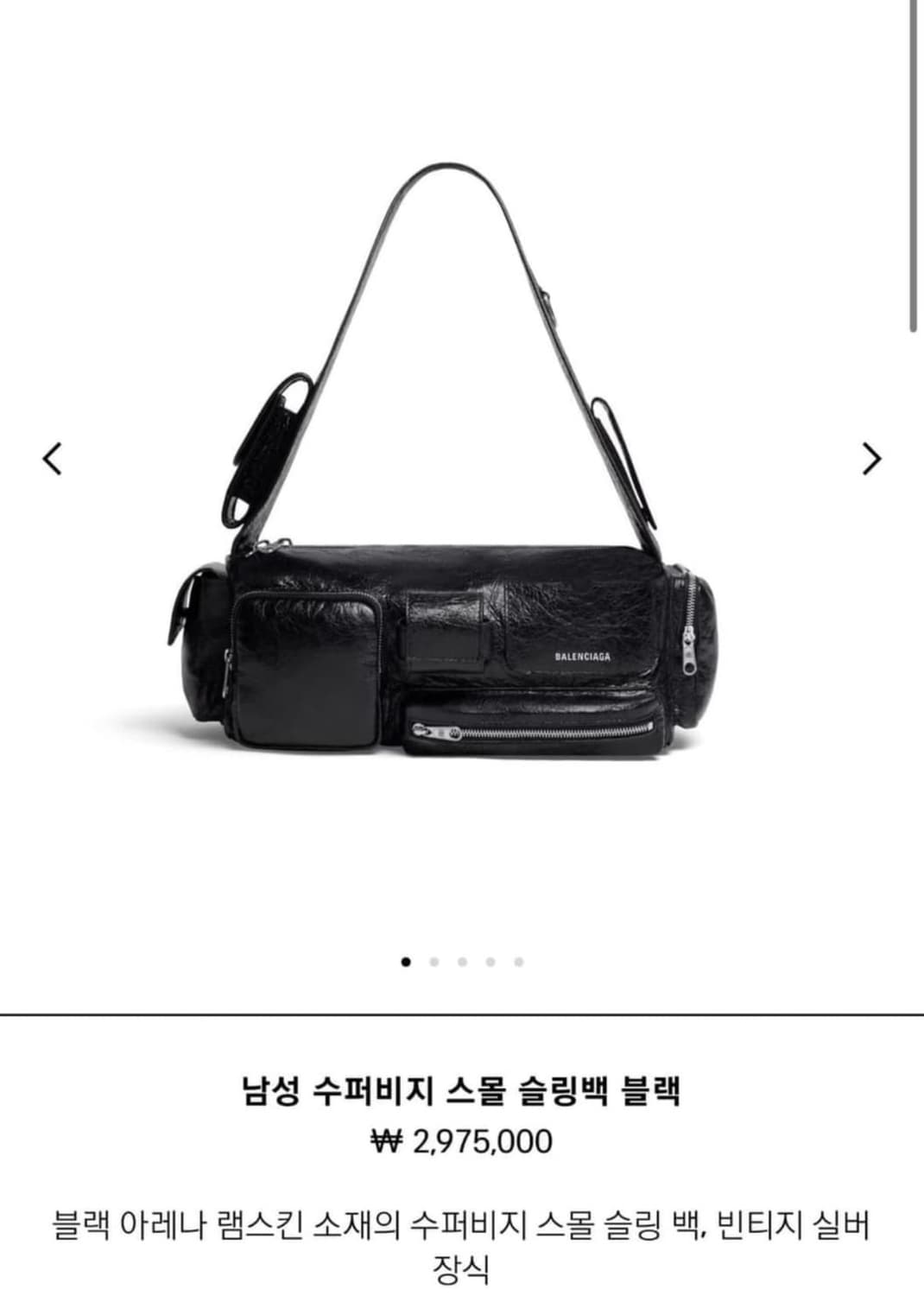The height and width of the screenshot is (1296, 924).
Task: Switch to the second carousel dot
Action: tap(434, 961)
